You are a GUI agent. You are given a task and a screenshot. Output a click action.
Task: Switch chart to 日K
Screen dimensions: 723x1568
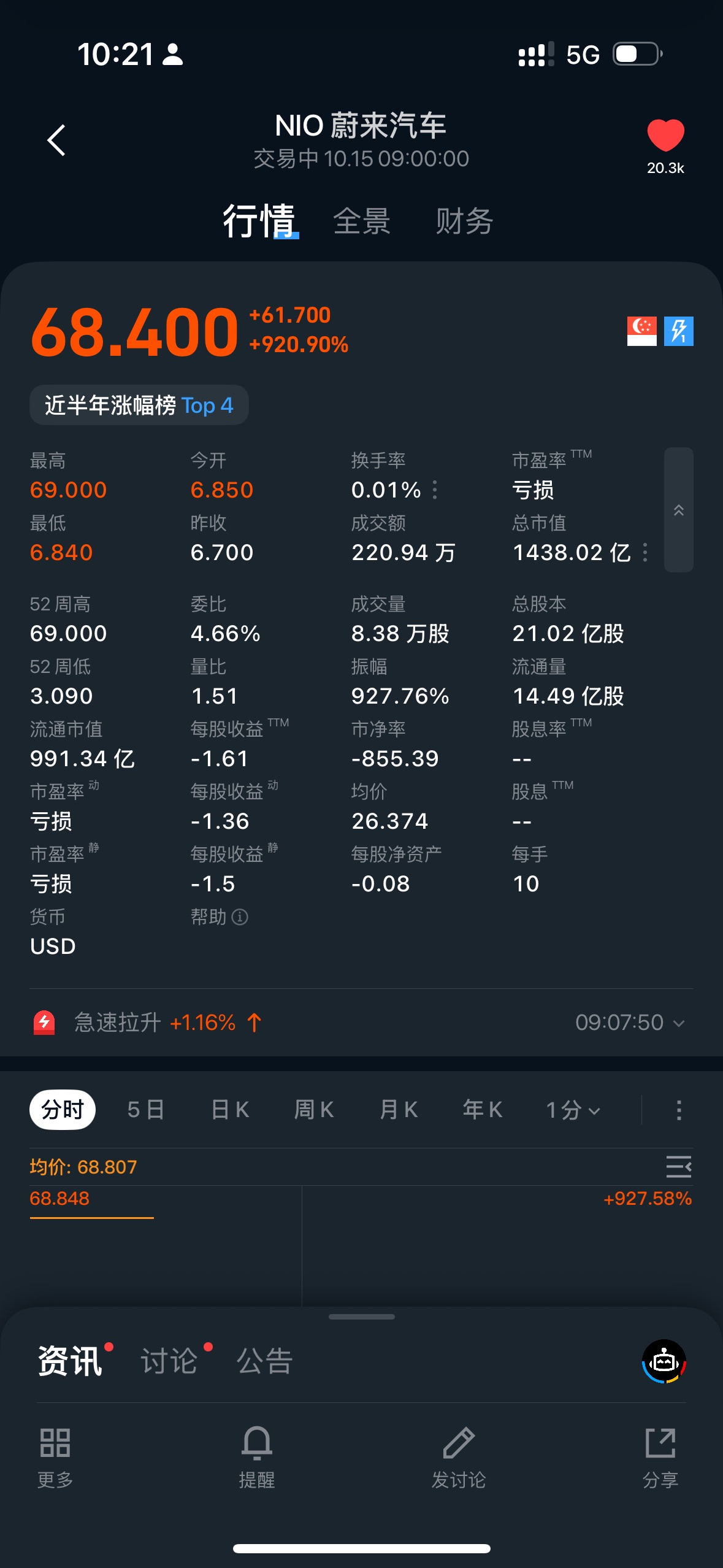click(x=230, y=1110)
